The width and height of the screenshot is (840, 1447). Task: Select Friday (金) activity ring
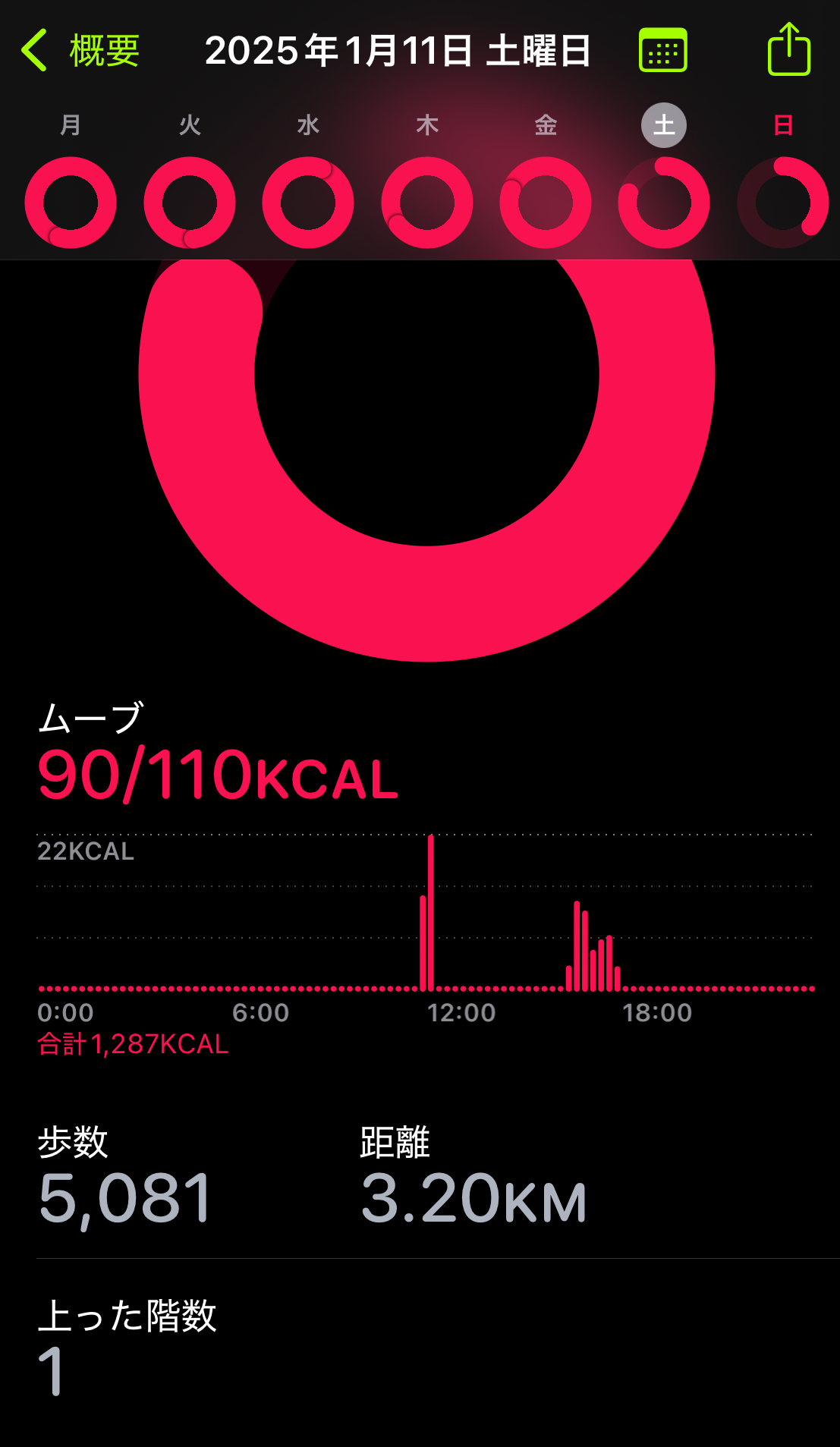point(546,203)
